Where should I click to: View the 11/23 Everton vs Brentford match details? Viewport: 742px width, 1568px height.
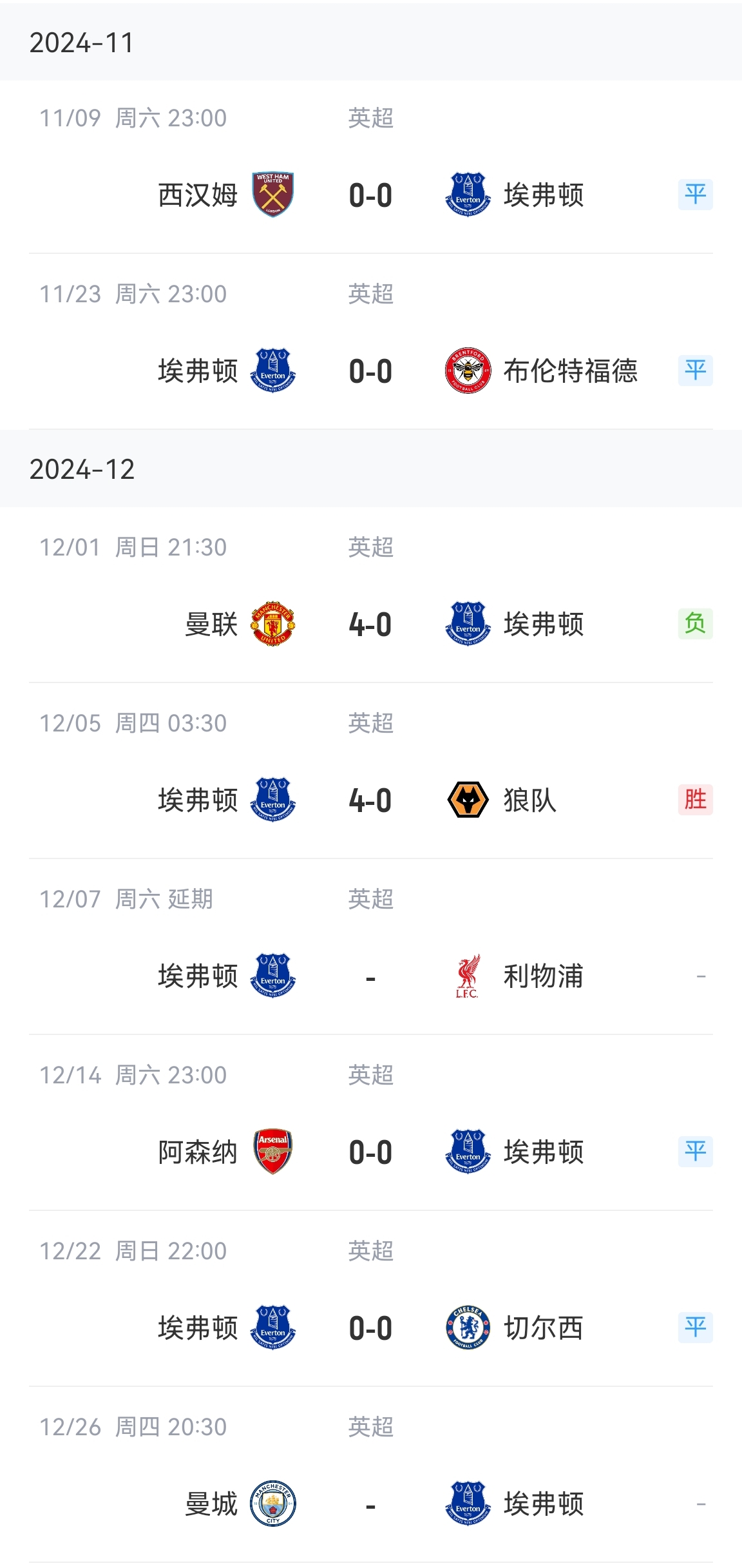pos(370,371)
